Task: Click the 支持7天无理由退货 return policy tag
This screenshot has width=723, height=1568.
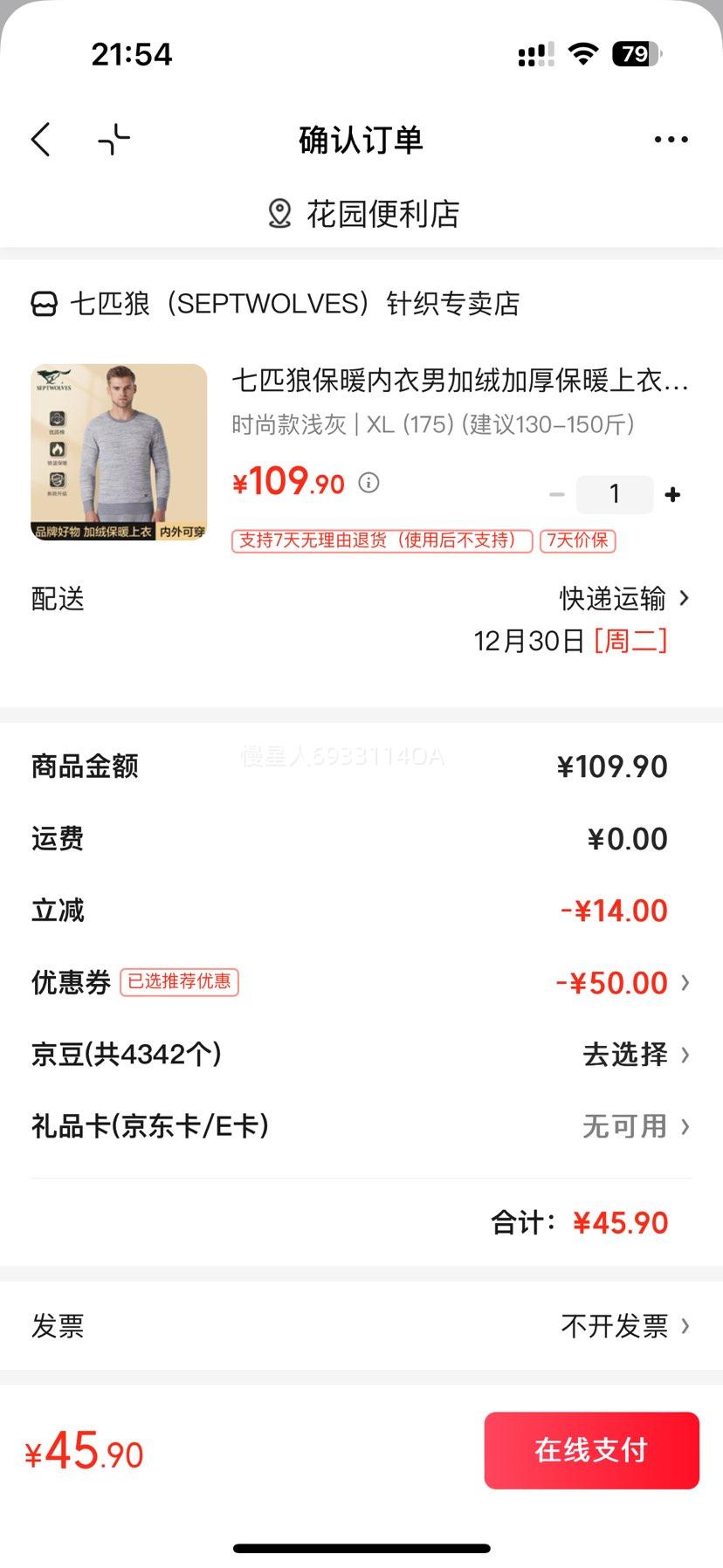Action: coord(380,541)
